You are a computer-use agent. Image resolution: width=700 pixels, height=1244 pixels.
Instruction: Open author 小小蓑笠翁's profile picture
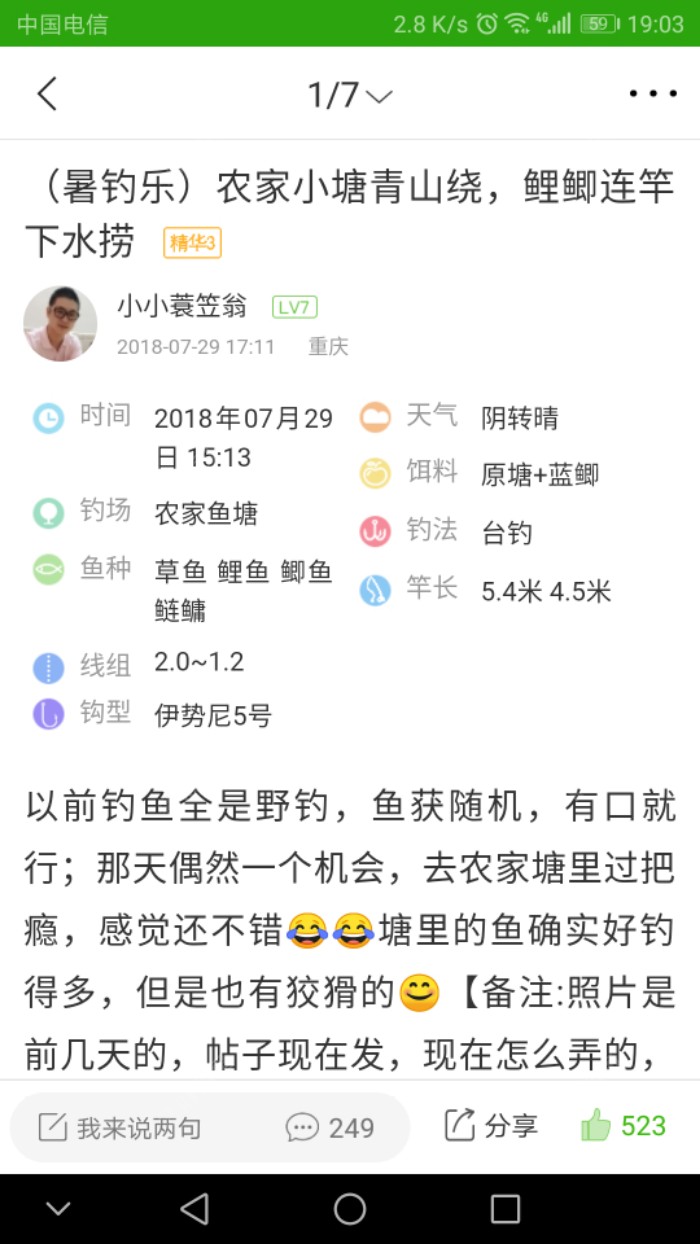tap(60, 324)
